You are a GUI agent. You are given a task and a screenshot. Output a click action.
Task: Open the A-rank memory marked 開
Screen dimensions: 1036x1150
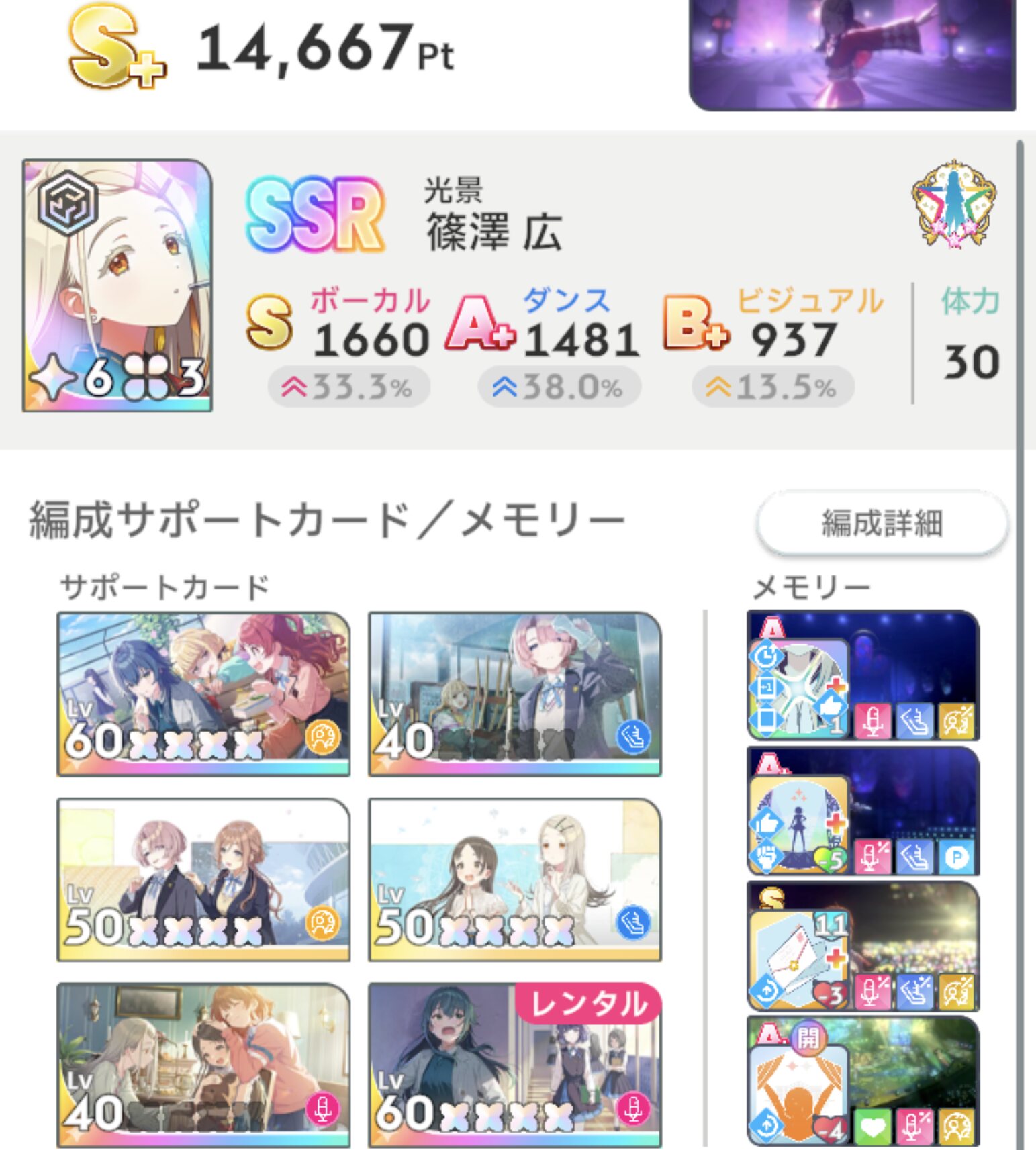pos(863,1081)
